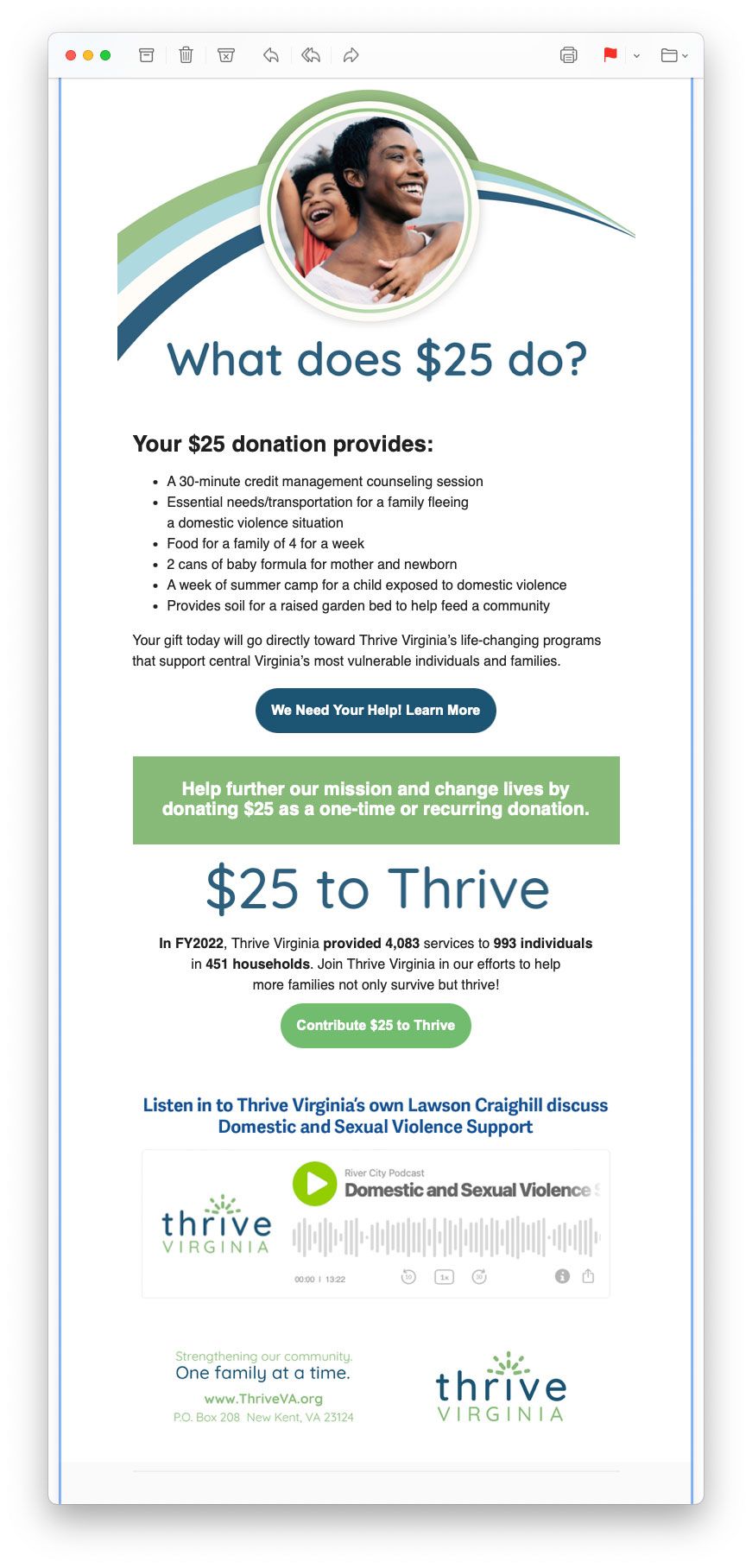Rewind the podcast 10 seconds
The width and height of the screenshot is (752, 1568).
click(408, 1276)
